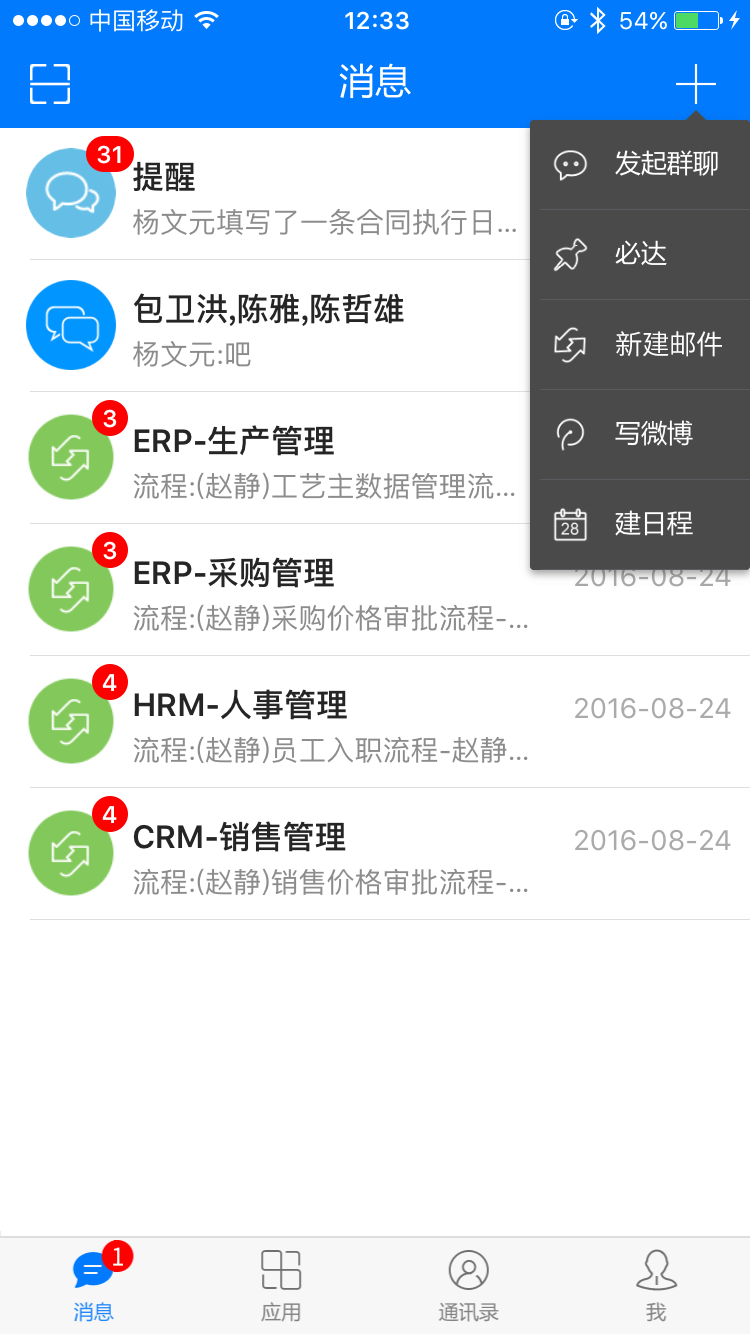Open ERP-采购管理 messages

[375, 590]
